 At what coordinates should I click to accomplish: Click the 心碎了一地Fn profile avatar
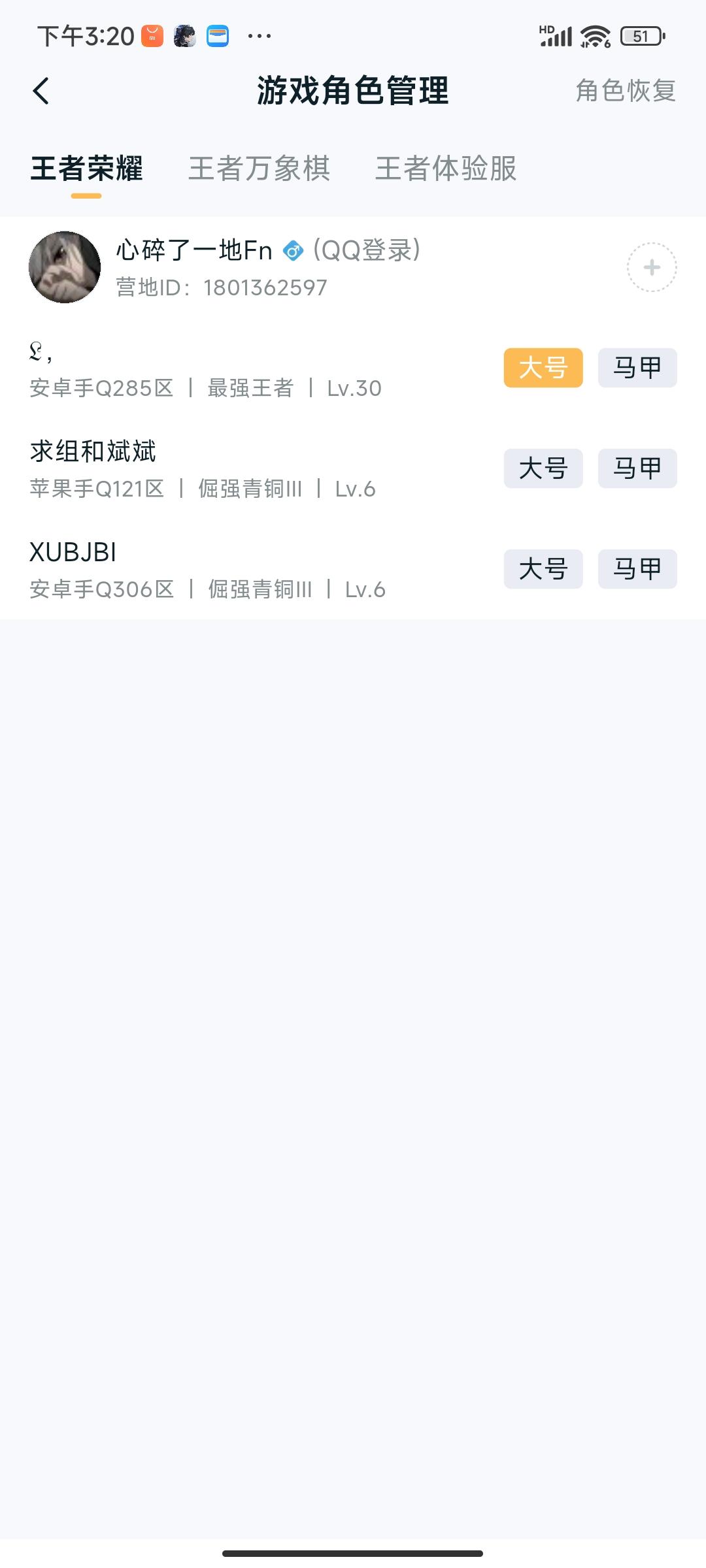click(64, 267)
